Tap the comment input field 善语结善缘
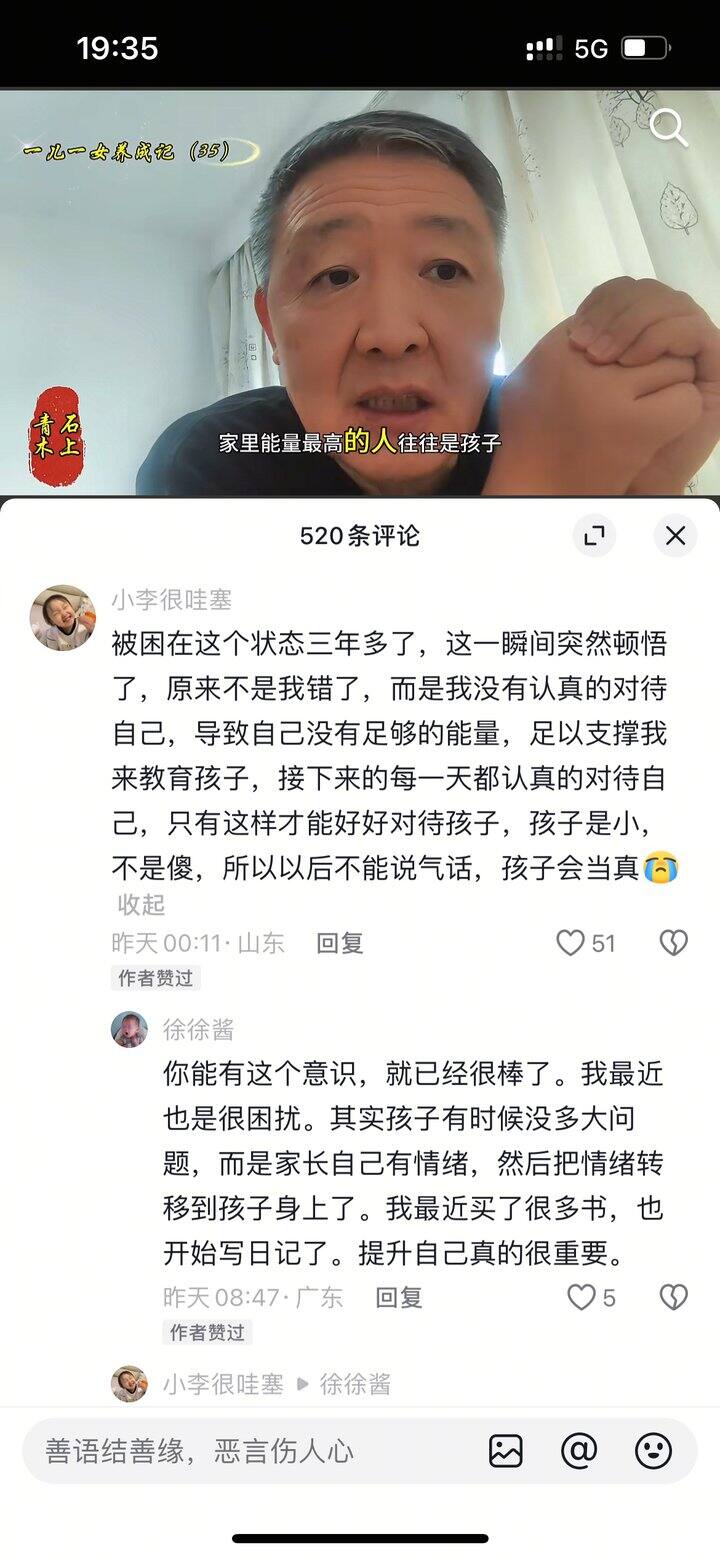 click(250, 1451)
